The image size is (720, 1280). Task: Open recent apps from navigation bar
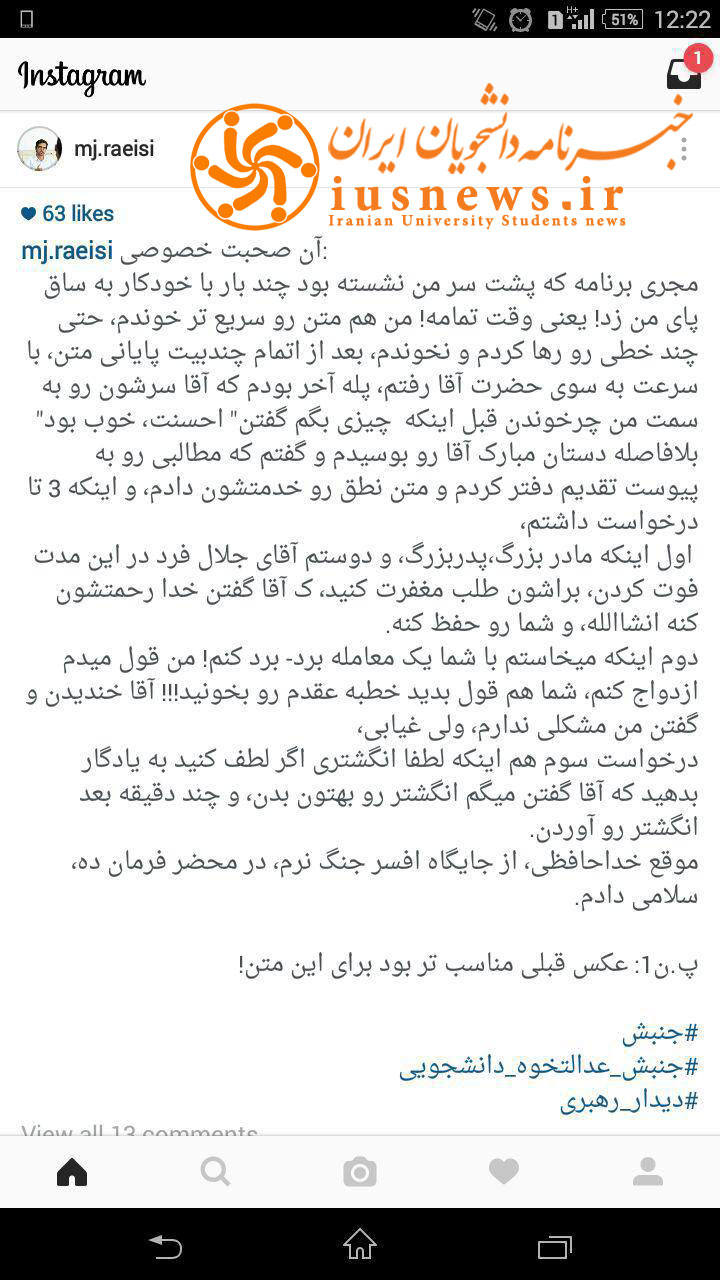tap(553, 1245)
